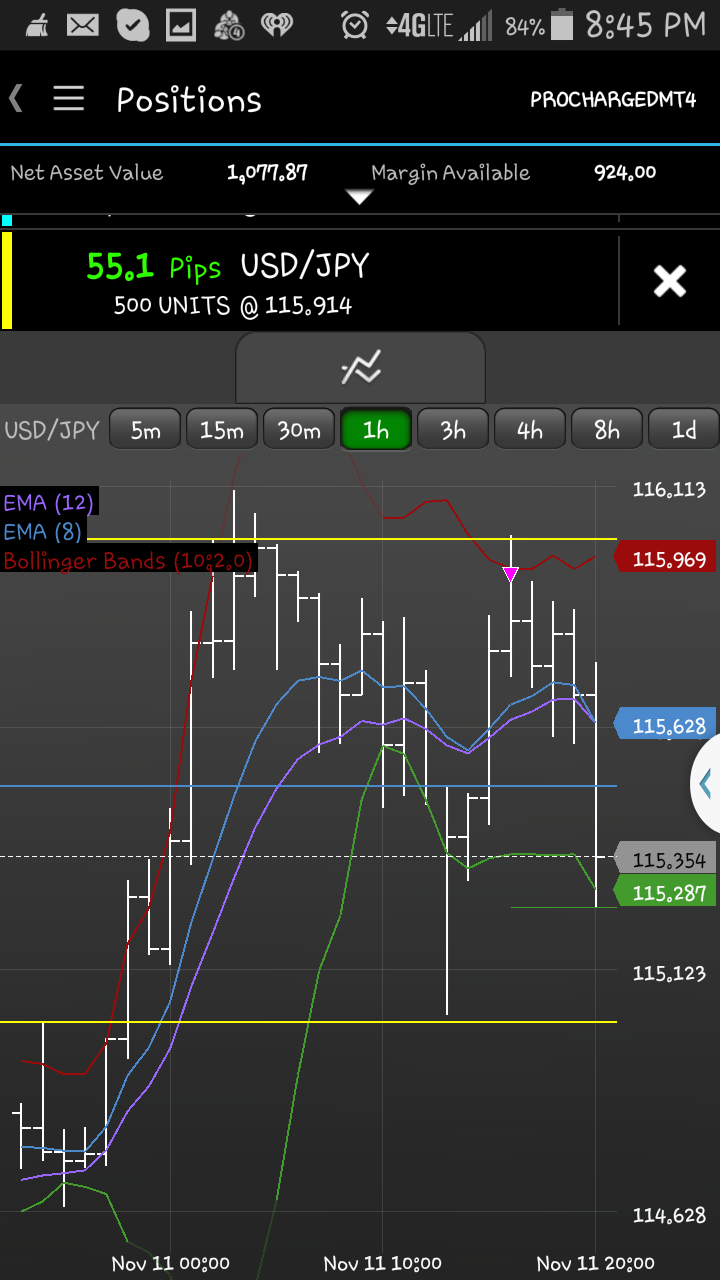Viewport: 720px width, 1280px height.
Task: Choose the 30m timeframe
Action: point(299,430)
